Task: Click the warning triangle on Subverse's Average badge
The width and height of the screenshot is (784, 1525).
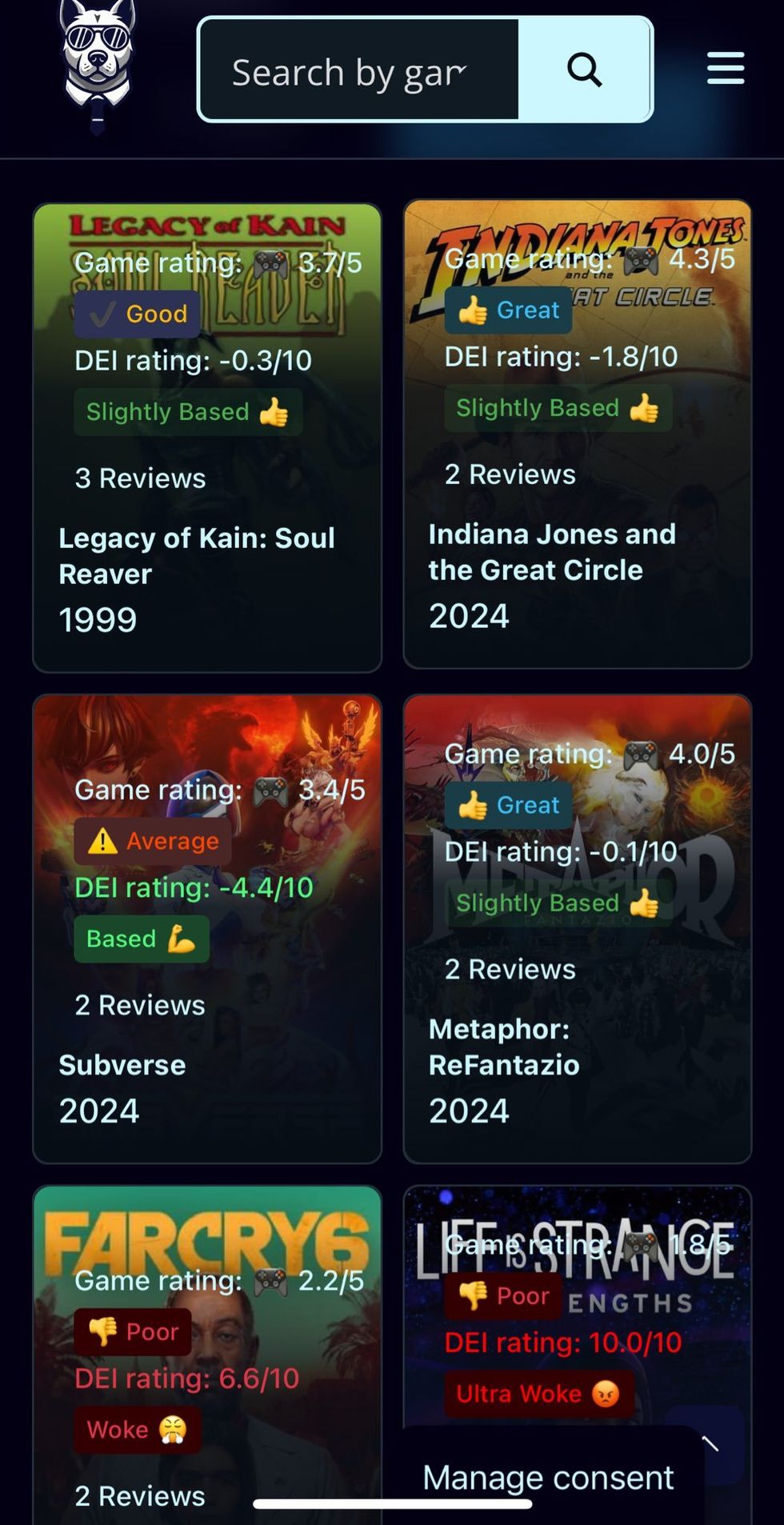Action: click(x=102, y=841)
